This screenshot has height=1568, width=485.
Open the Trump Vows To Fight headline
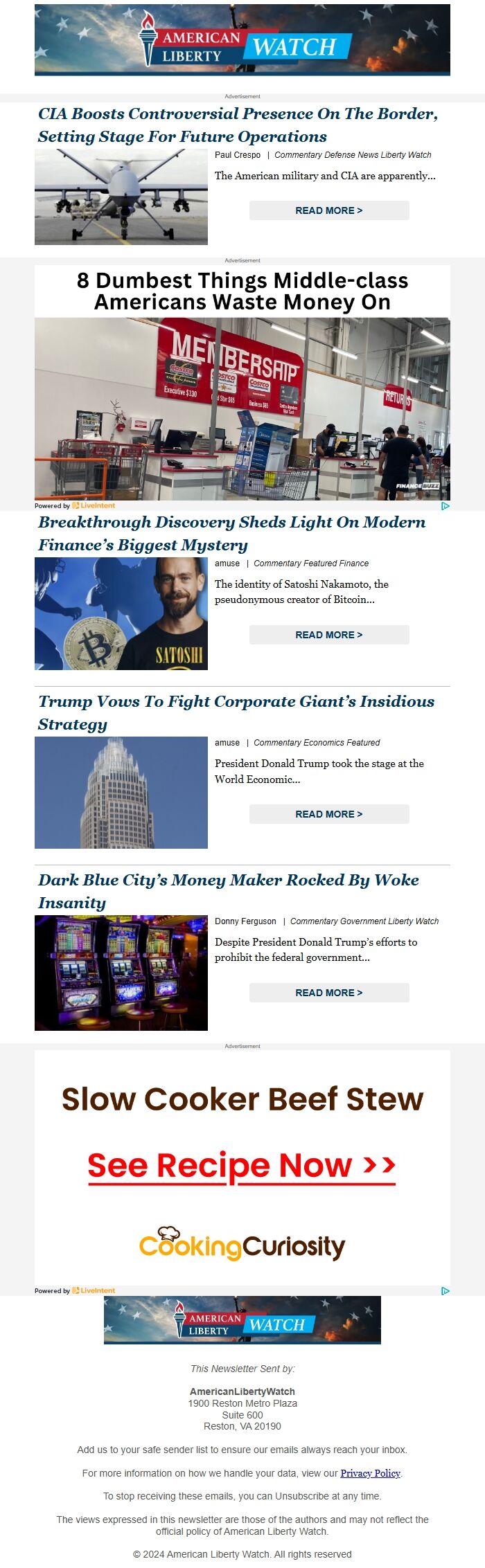coord(236,712)
